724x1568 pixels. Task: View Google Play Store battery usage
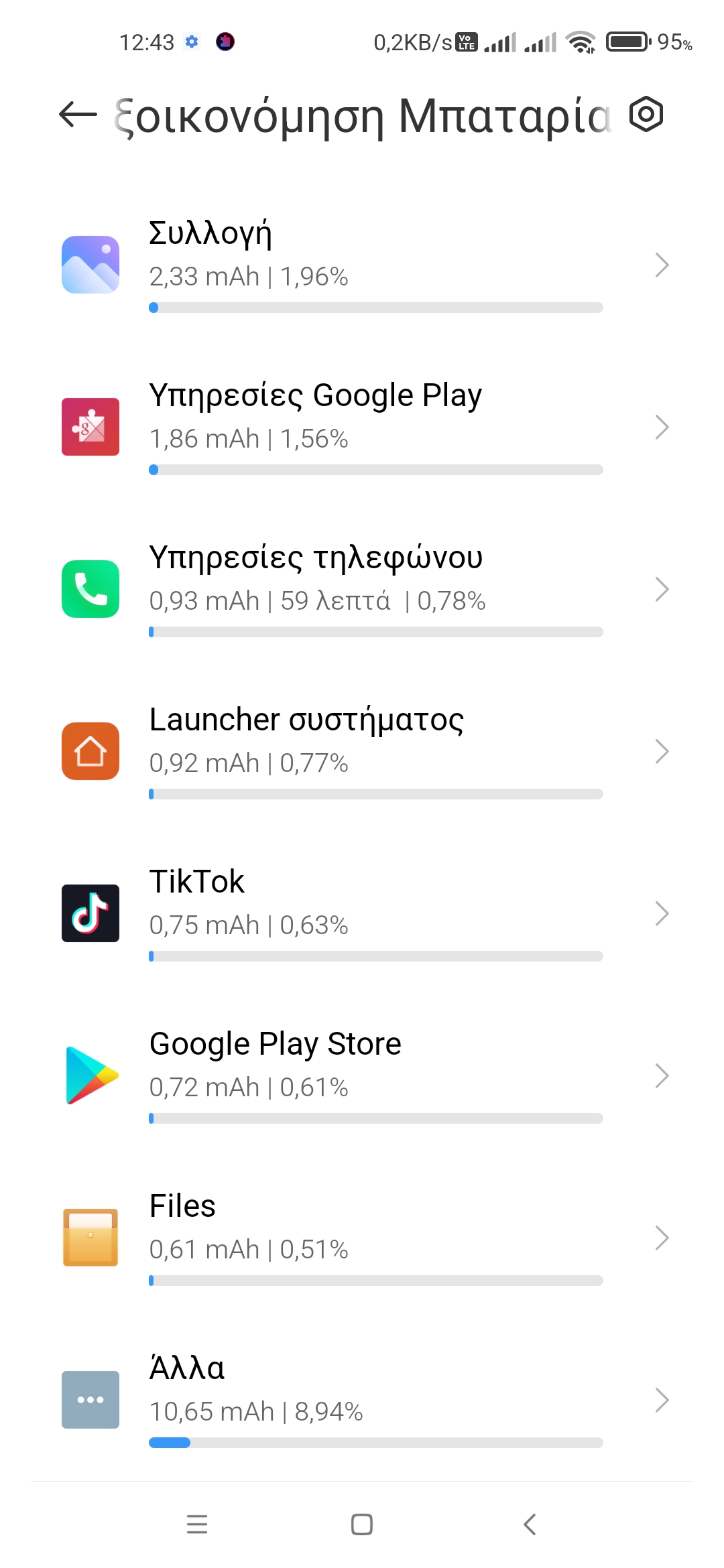pos(362,1076)
